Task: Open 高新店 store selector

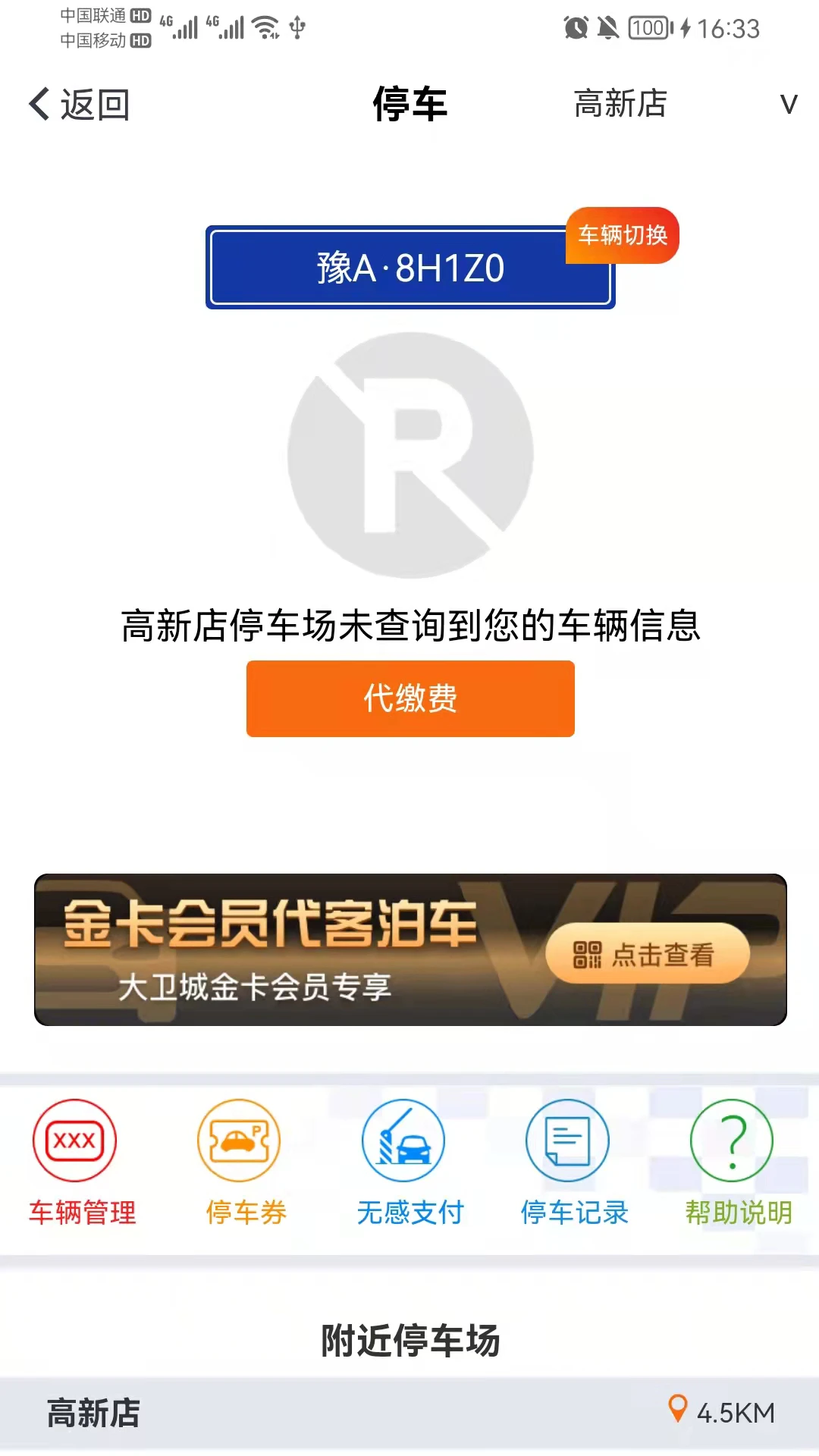Action: (x=620, y=105)
